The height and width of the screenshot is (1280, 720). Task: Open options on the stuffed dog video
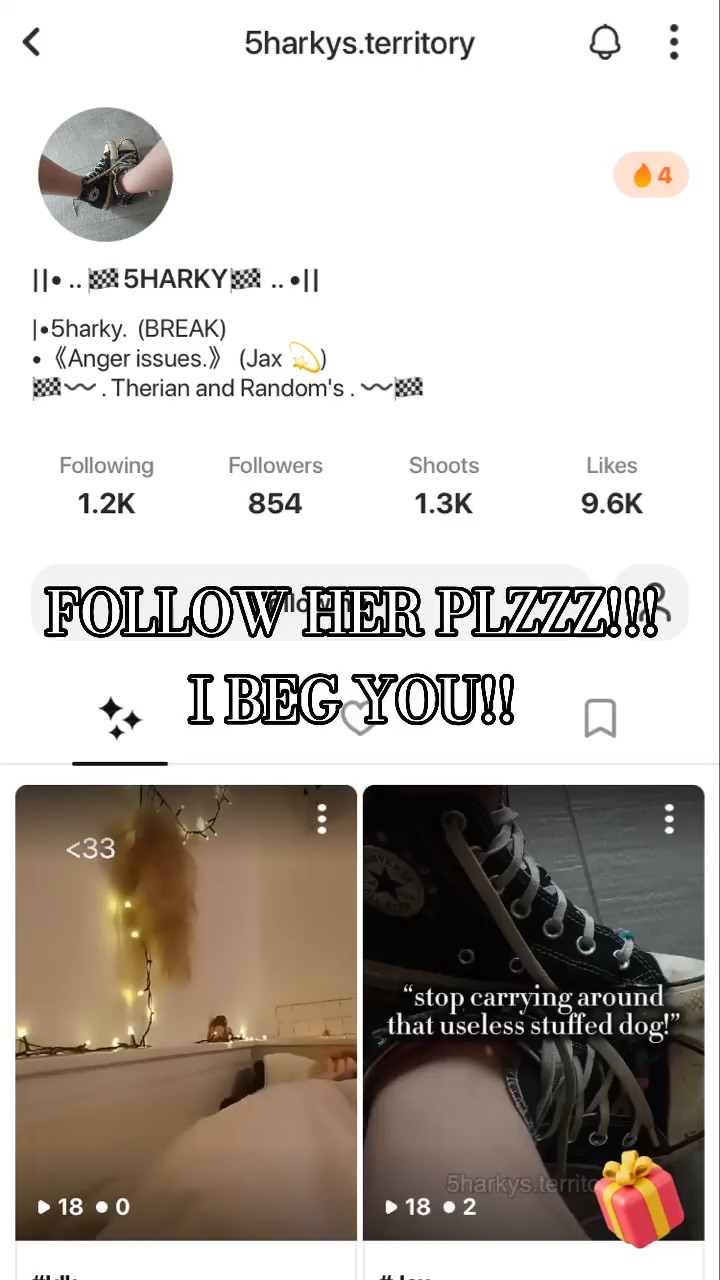[669, 819]
